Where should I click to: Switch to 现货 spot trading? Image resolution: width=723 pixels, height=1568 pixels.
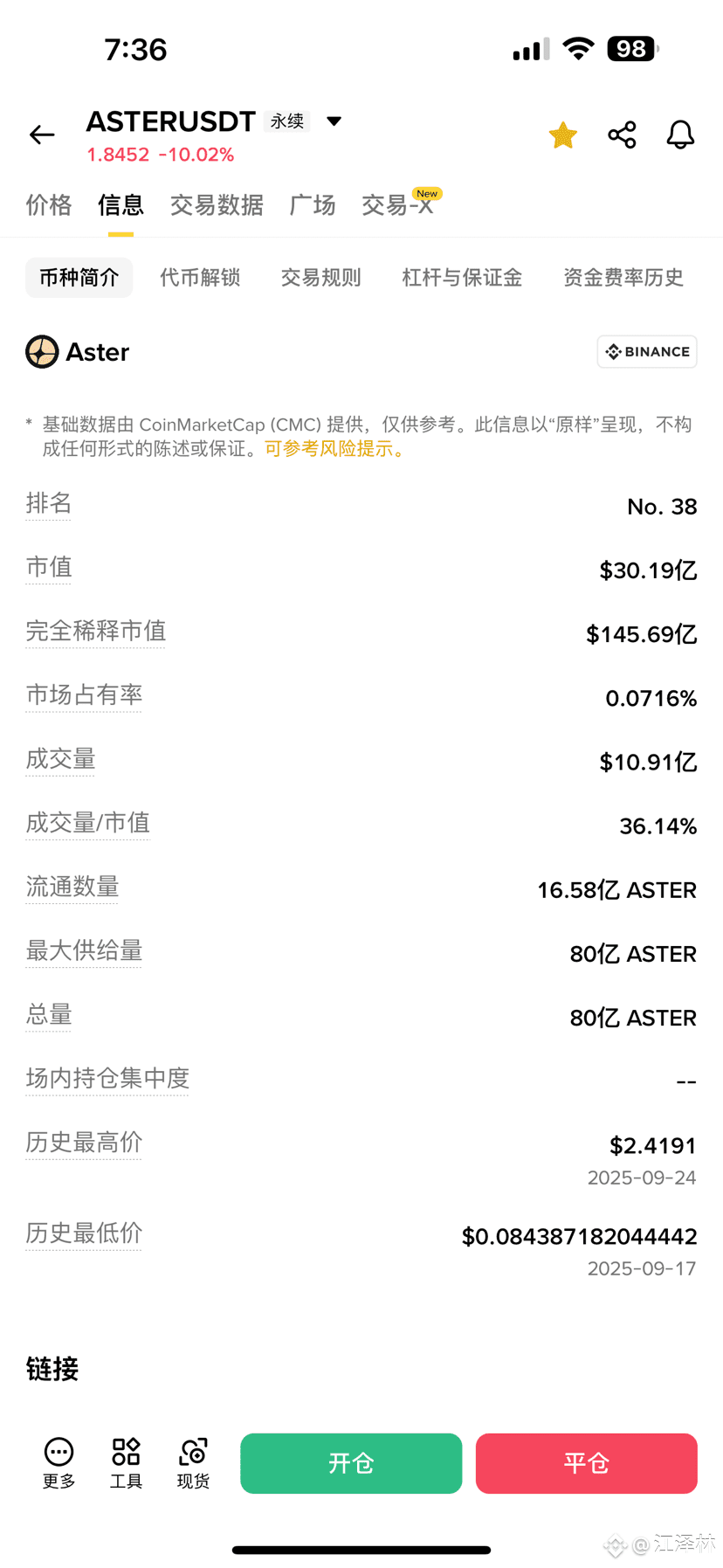pos(193,1463)
